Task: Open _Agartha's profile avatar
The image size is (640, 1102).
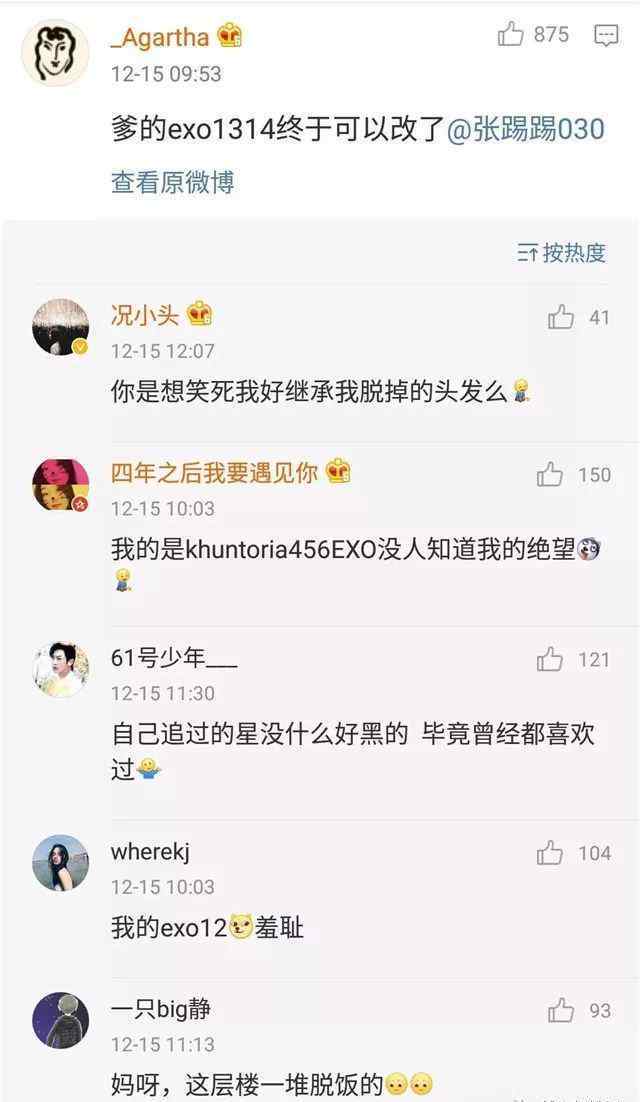Action: 55,52
